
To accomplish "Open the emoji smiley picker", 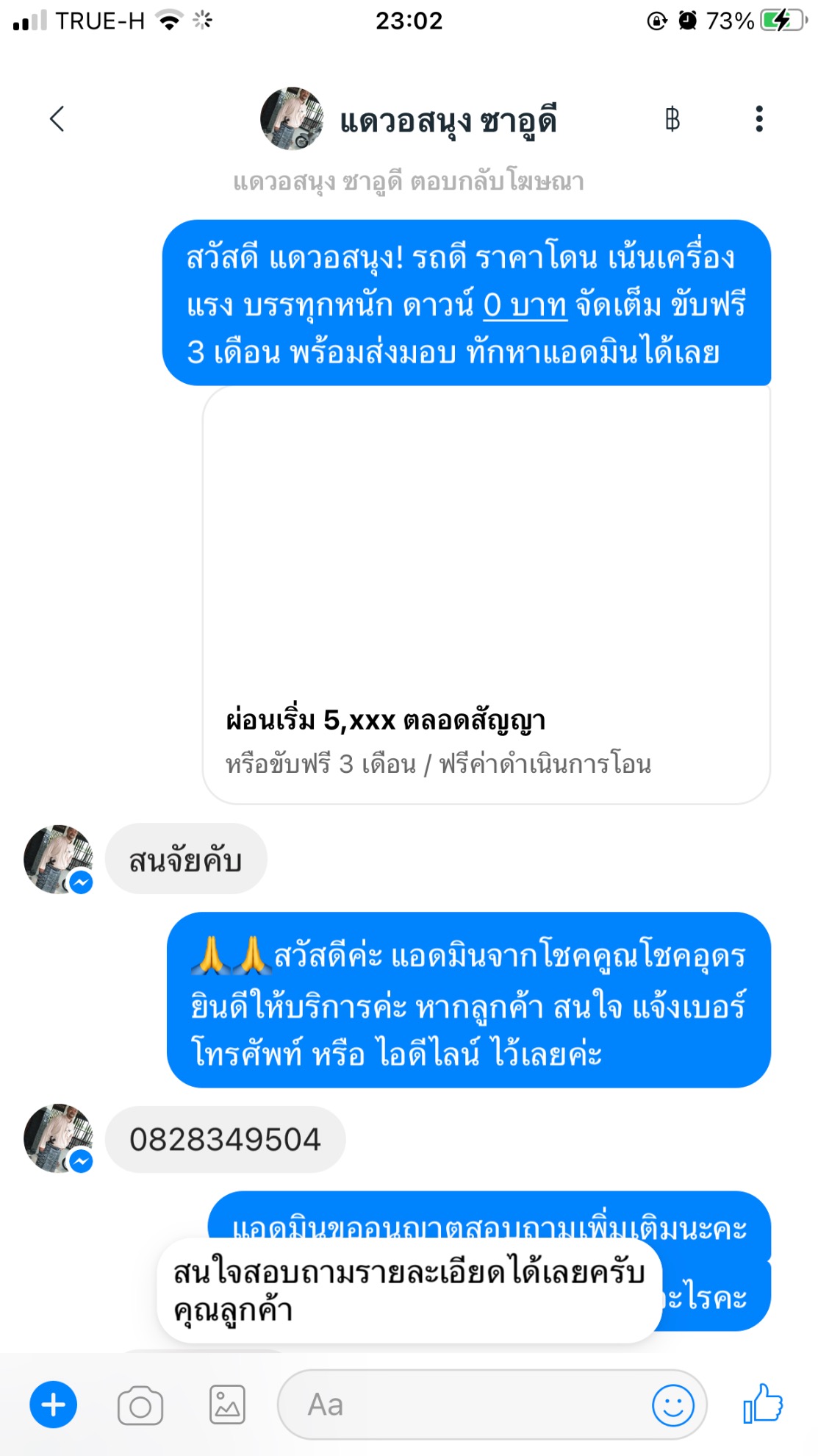I will coord(672,1405).
